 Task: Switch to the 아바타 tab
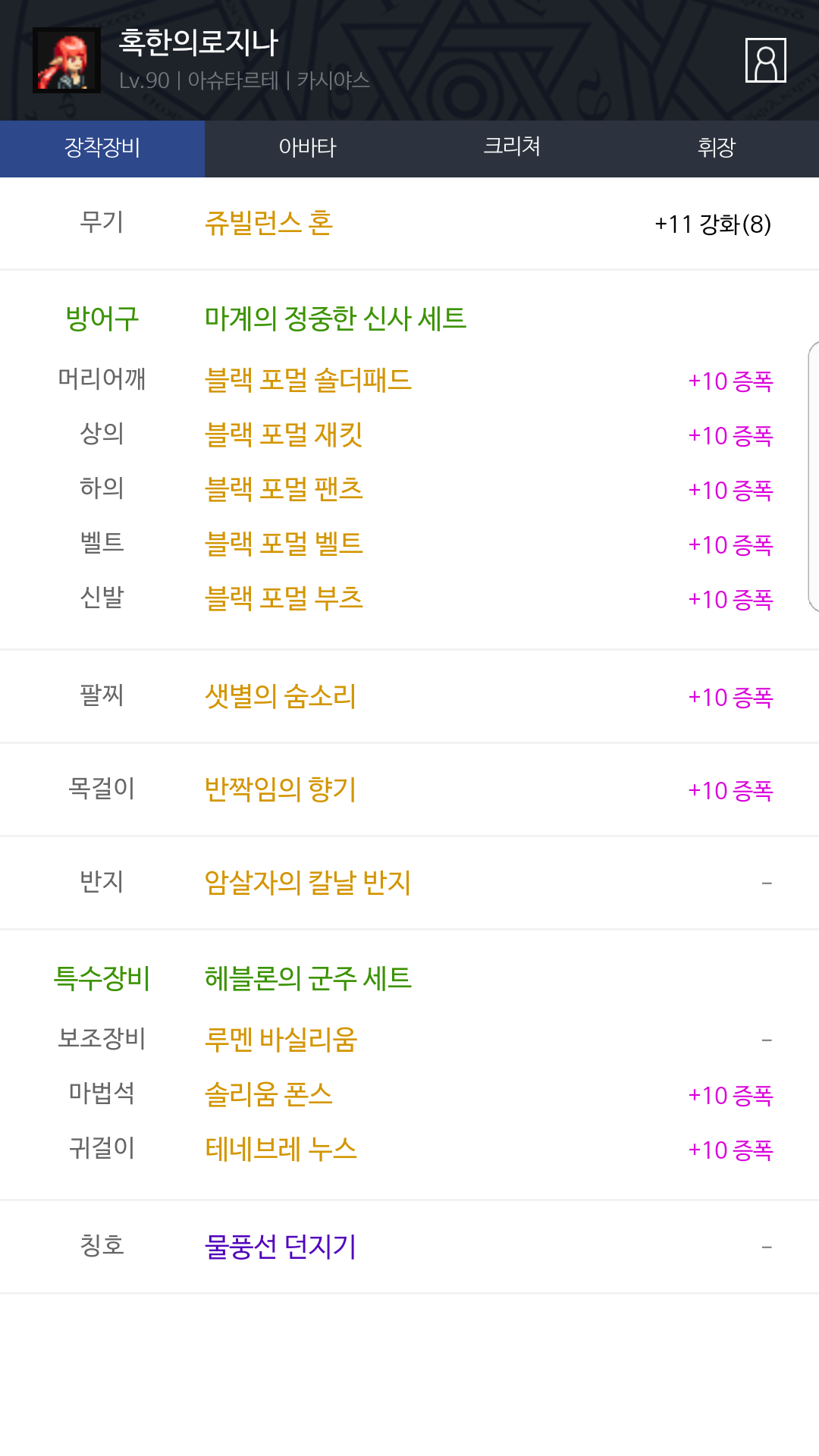(x=307, y=148)
